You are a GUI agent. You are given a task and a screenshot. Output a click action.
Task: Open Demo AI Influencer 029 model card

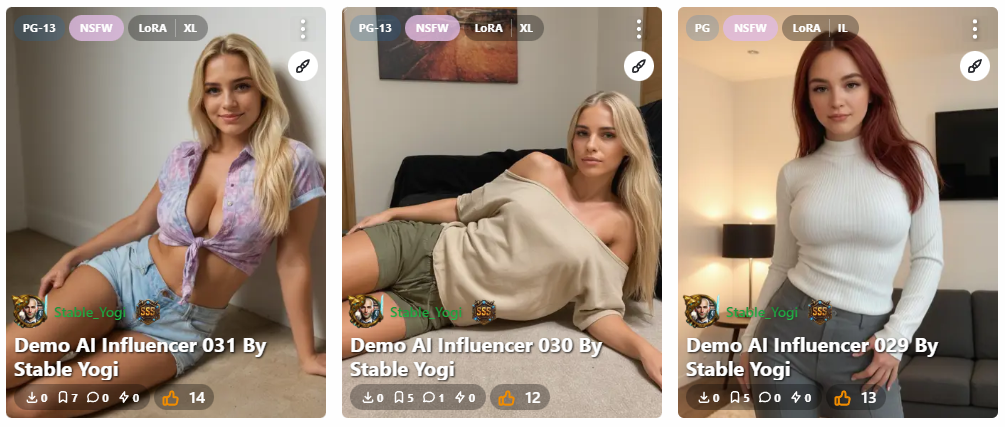point(812,357)
